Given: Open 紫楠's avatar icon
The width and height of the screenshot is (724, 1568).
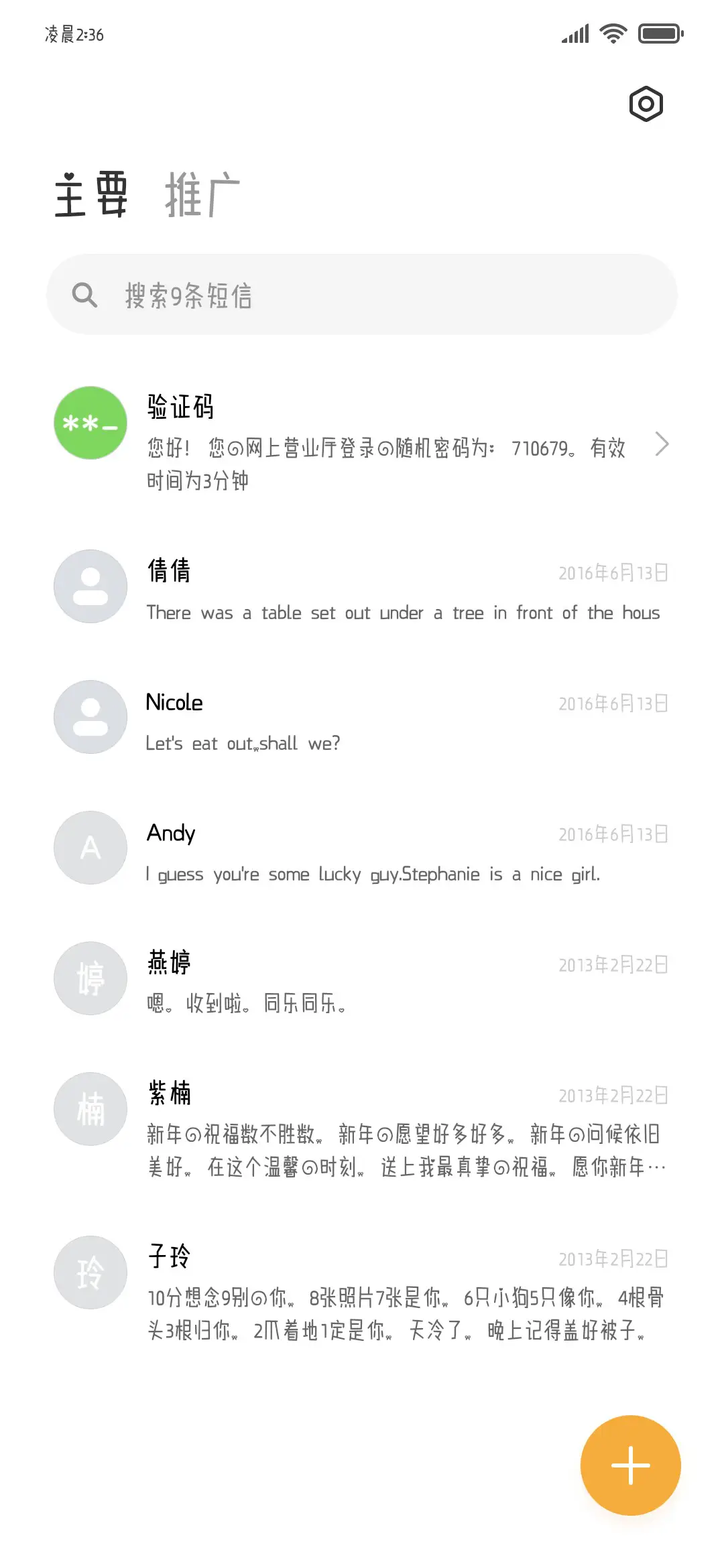Looking at the screenshot, I should click(90, 1109).
